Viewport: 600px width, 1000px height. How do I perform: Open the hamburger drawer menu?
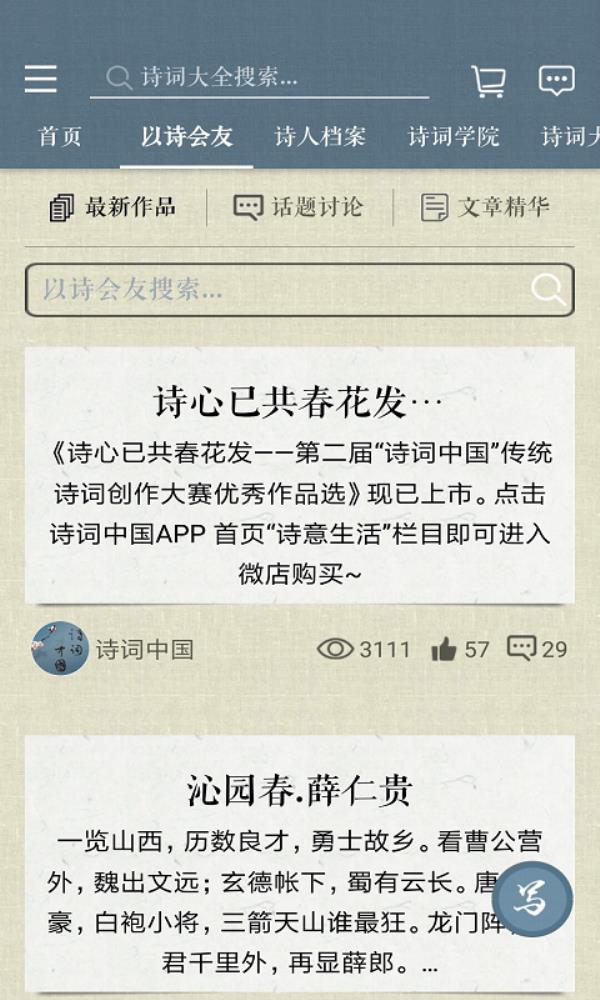pyautogui.click(x=41, y=79)
